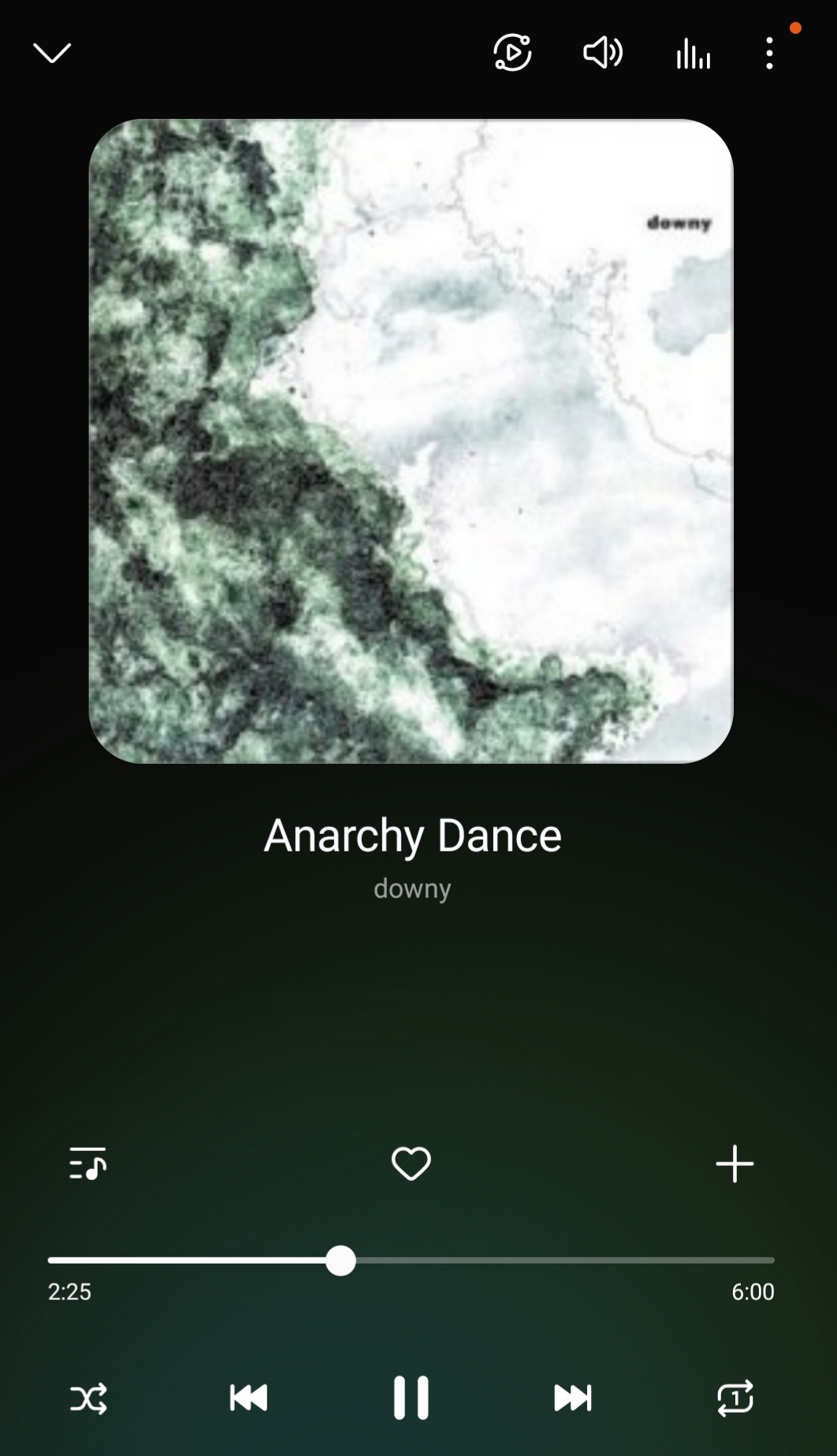Open the three-dot overflow menu
Image resolution: width=837 pixels, height=1456 pixels.
coord(769,54)
